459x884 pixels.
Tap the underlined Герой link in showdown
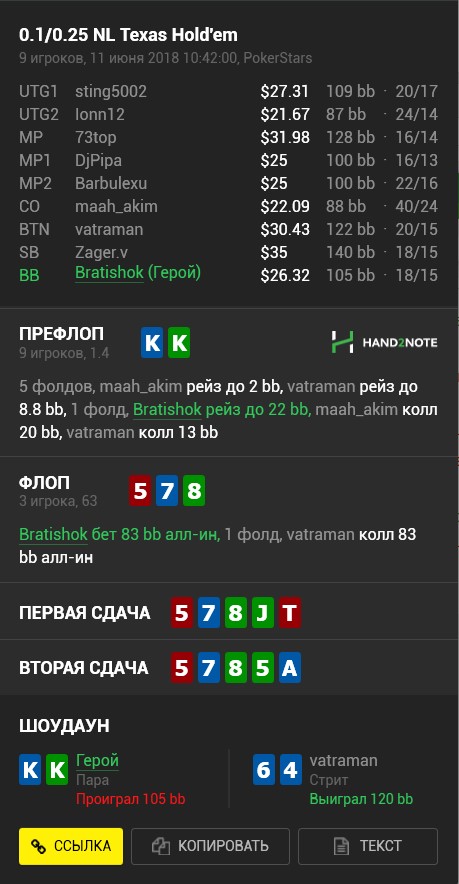(98, 761)
